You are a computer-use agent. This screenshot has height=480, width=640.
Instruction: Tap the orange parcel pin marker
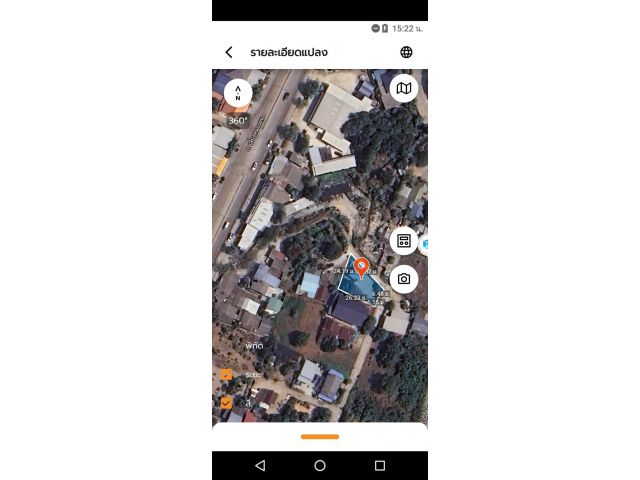362,267
